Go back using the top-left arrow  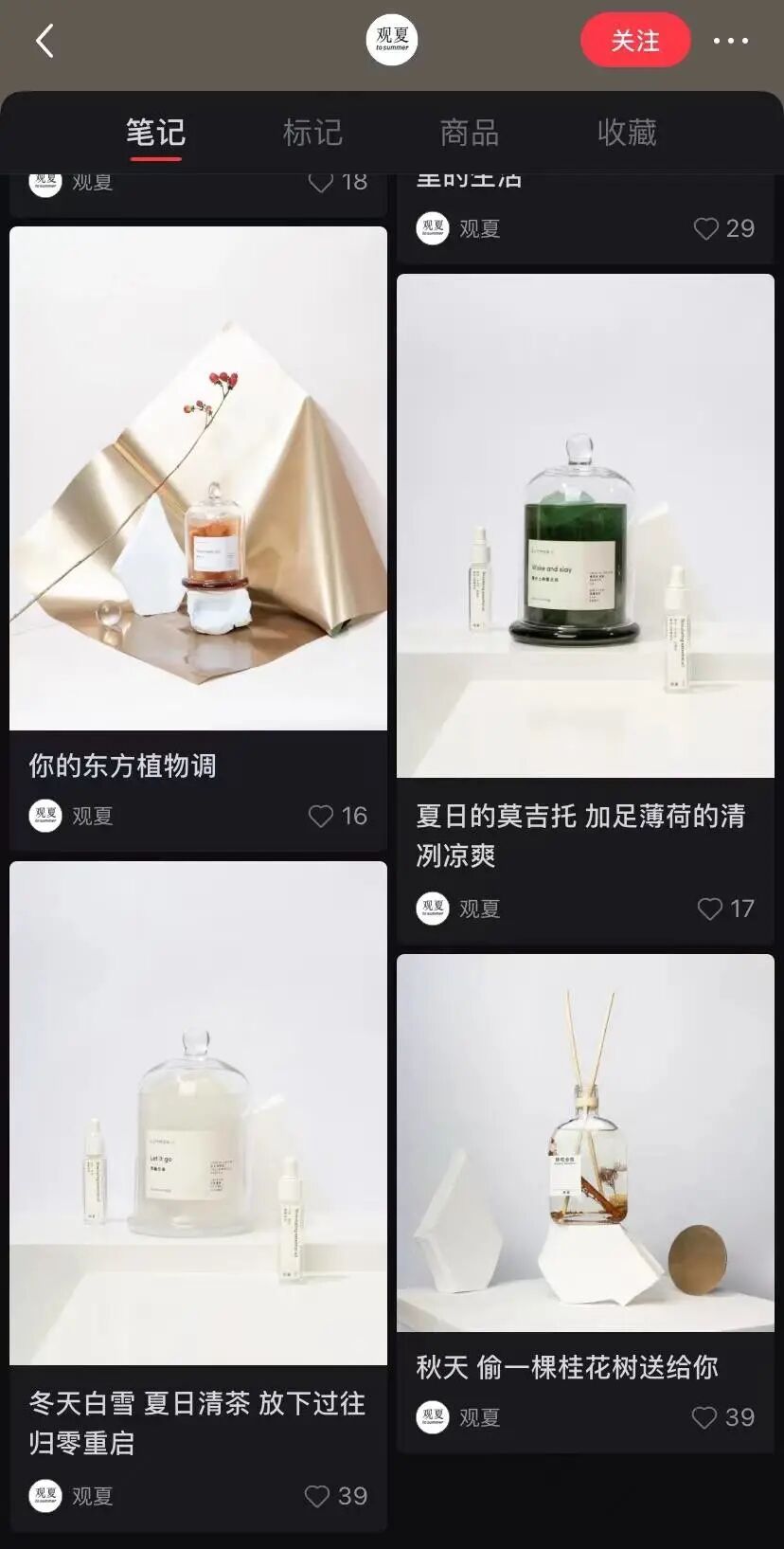pyautogui.click(x=45, y=41)
